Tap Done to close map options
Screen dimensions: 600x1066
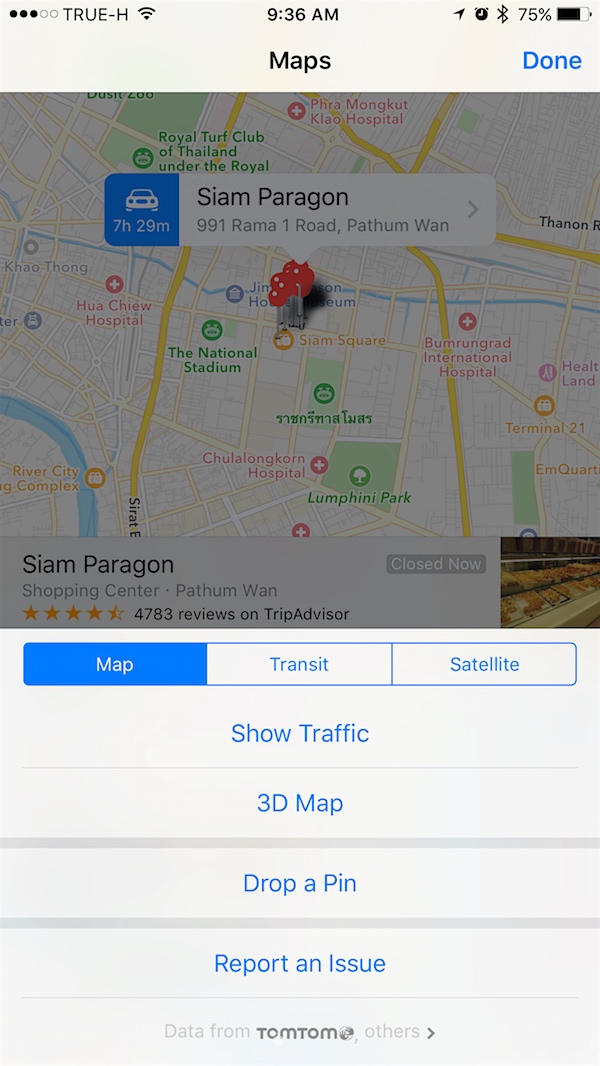point(551,61)
